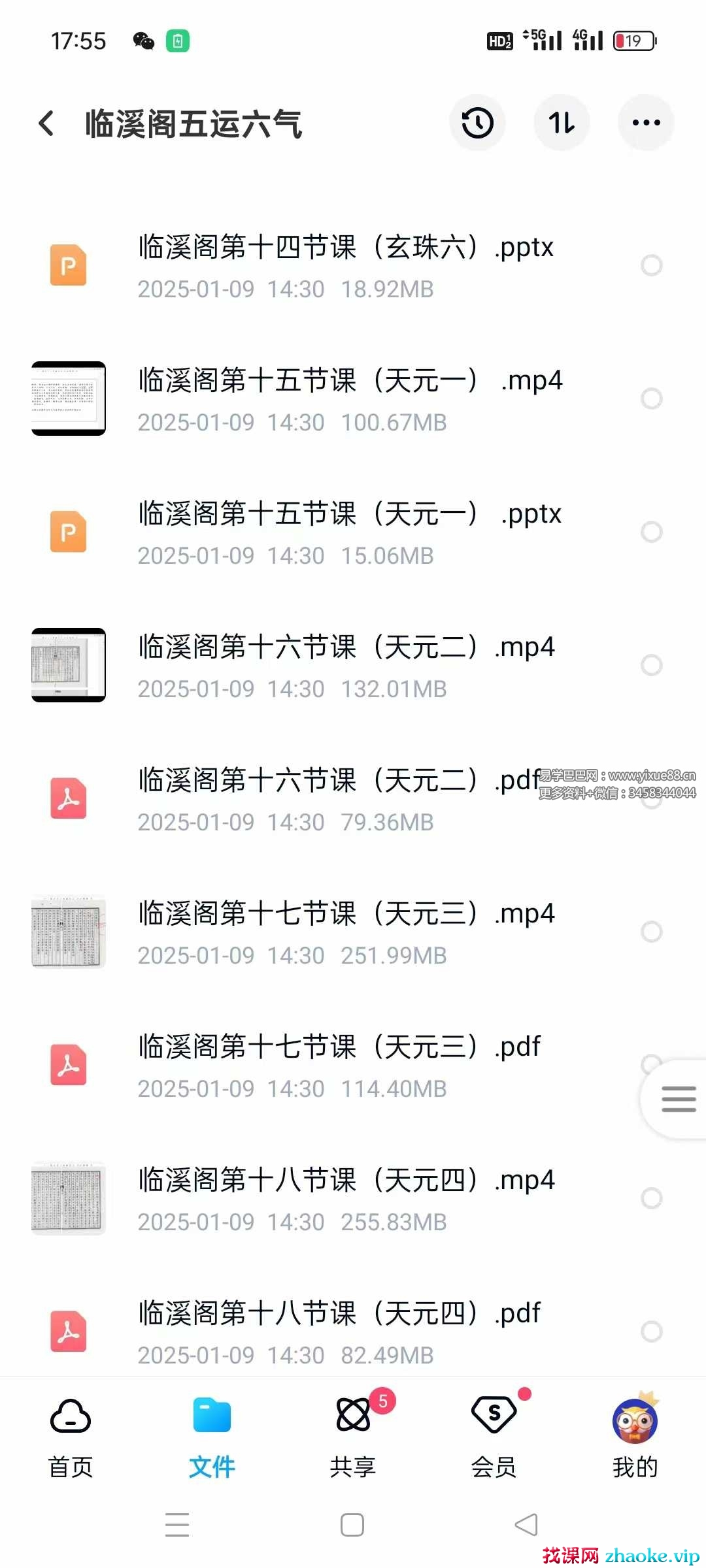Play 临溪阁第十五节课（天元一）.mp4

pos(350,382)
